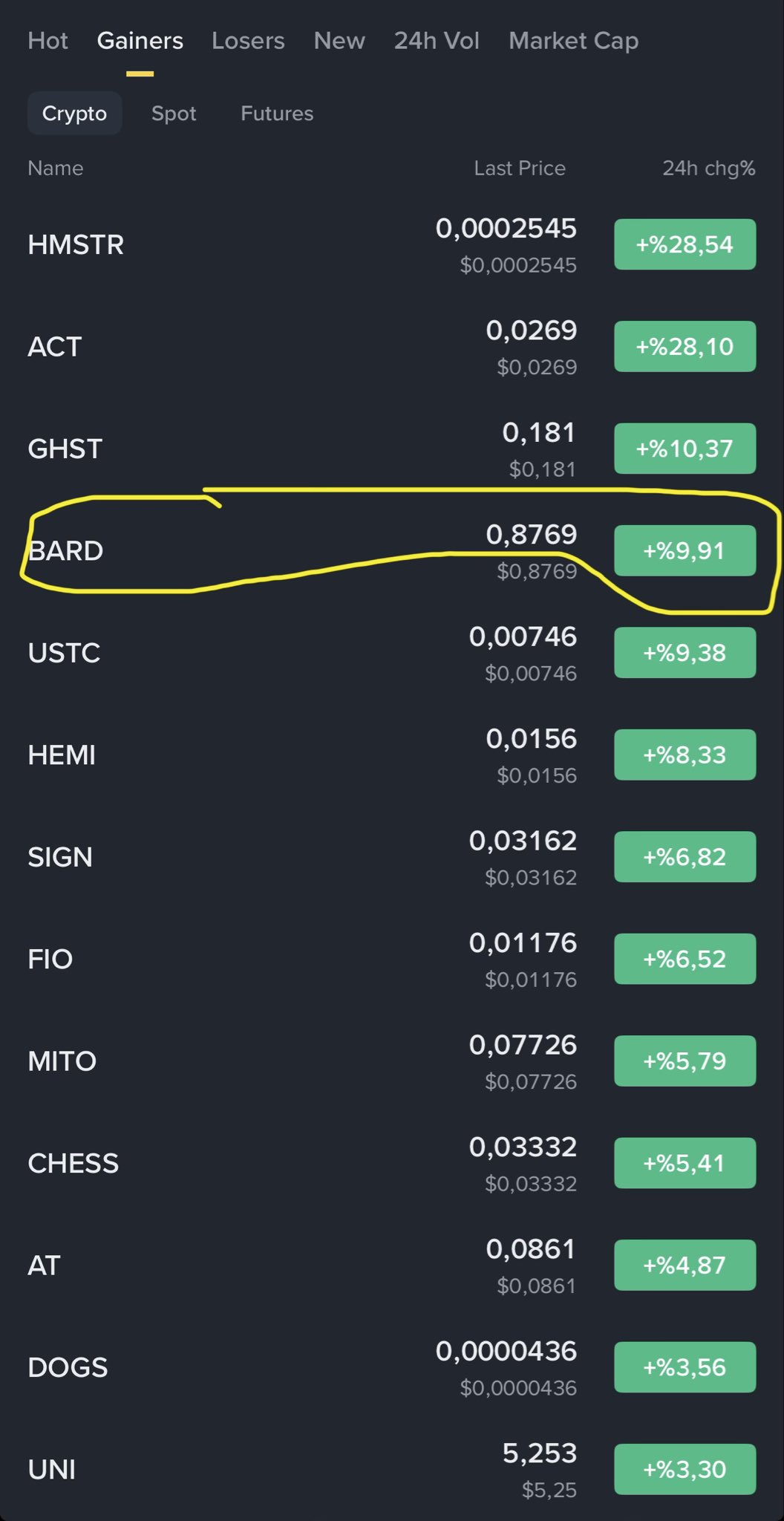The height and width of the screenshot is (1521, 784).
Task: Switch to the Hot tab
Action: [x=48, y=41]
